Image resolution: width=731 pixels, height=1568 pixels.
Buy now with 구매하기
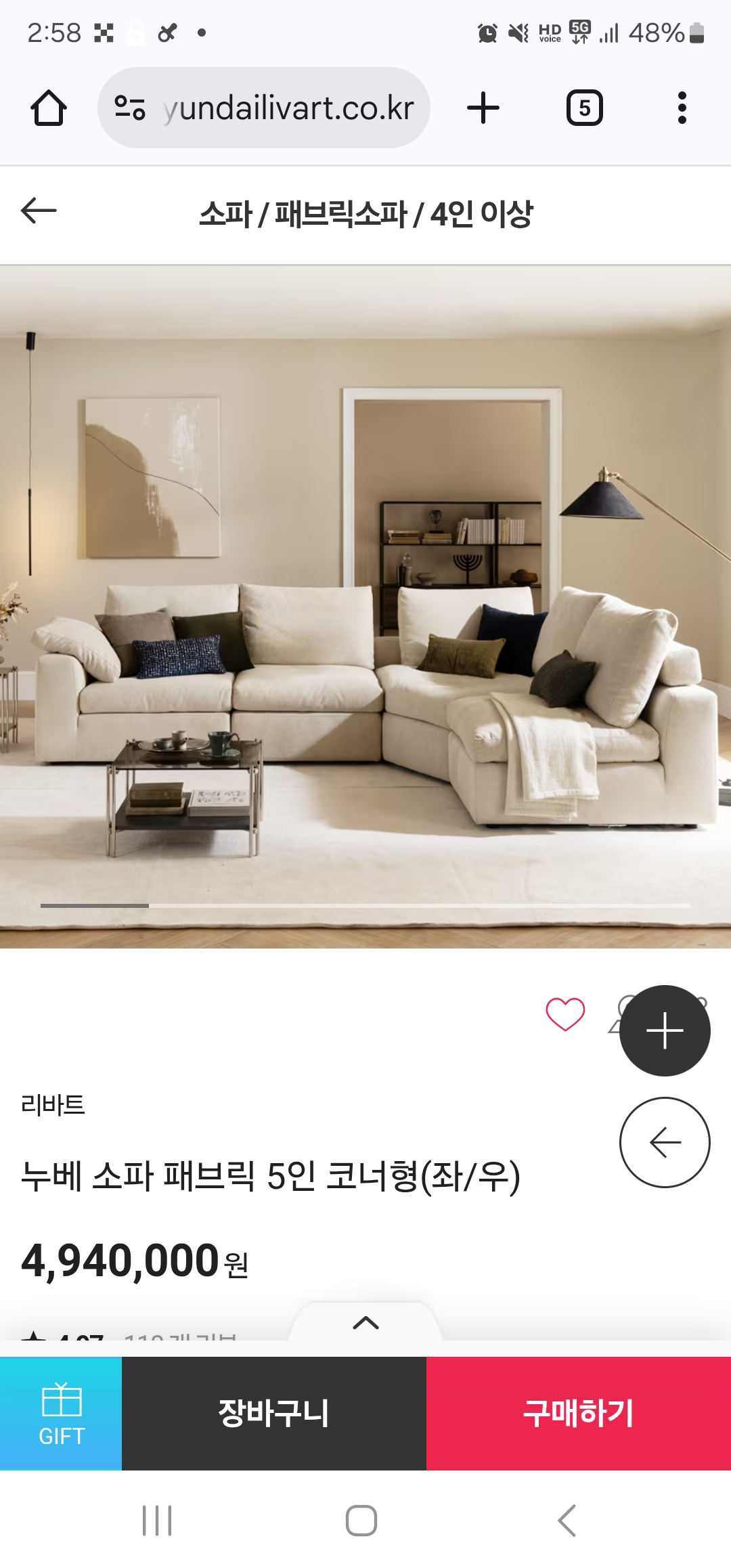(579, 1413)
